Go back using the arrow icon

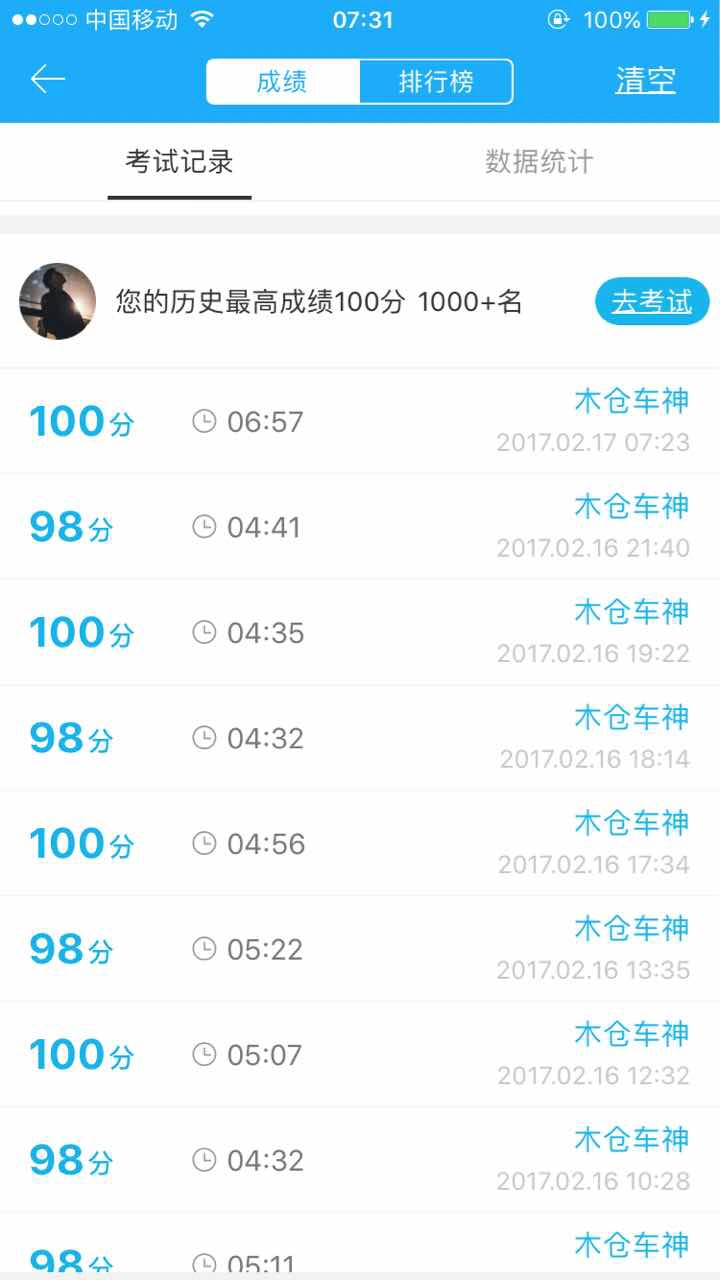[48, 80]
